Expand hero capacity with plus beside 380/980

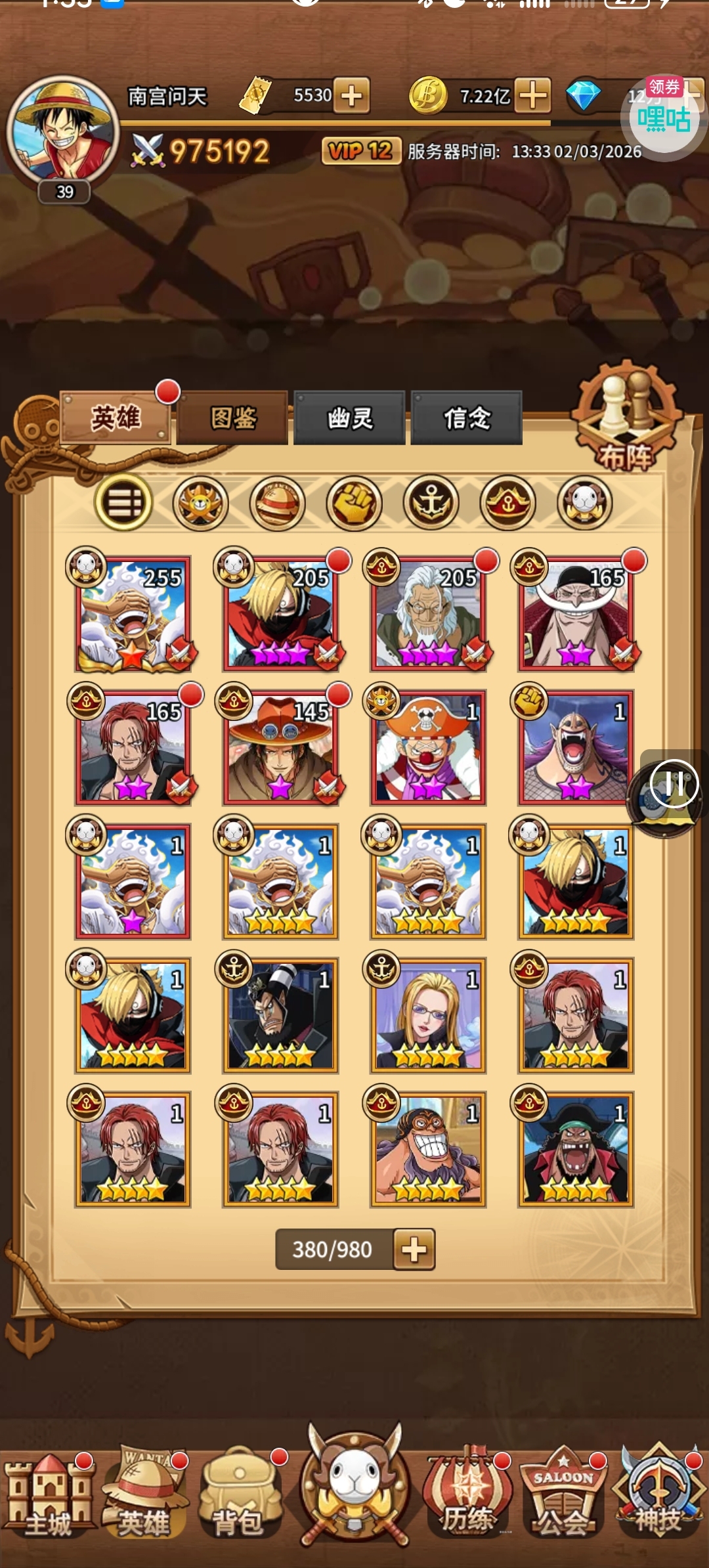(414, 1249)
